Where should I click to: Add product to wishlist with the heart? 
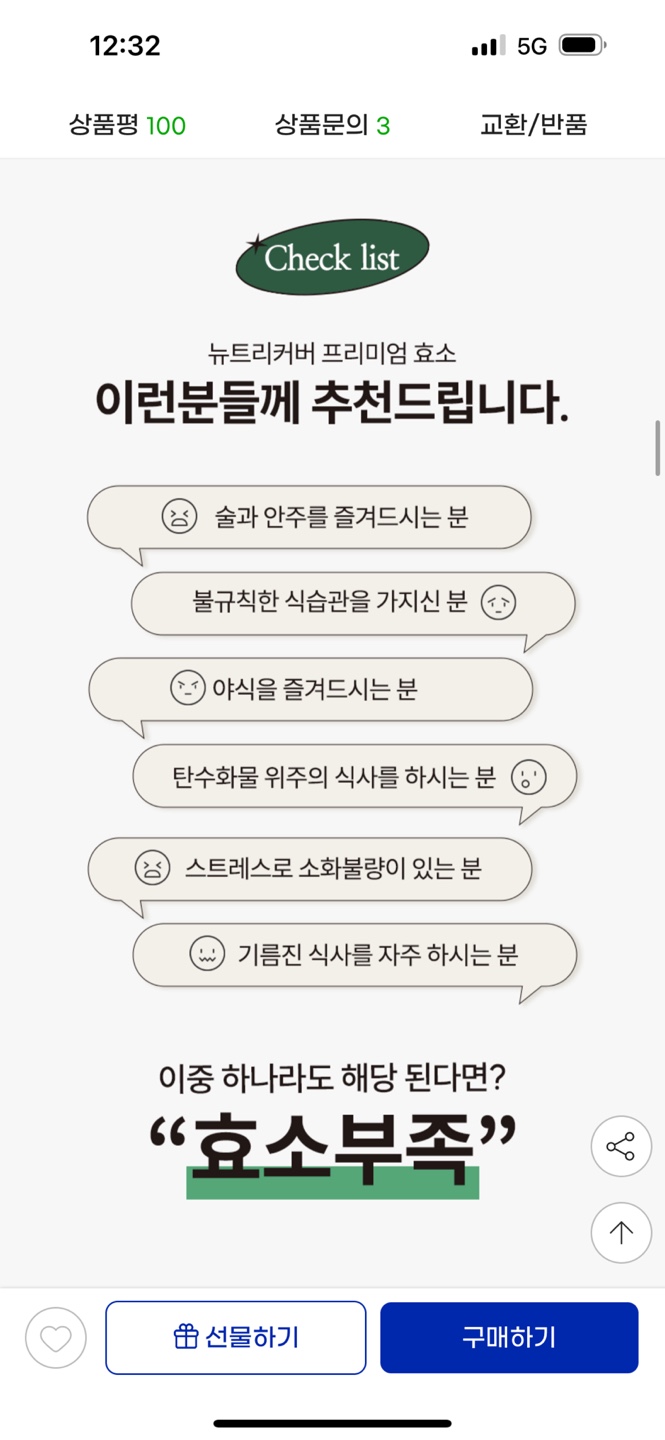click(x=56, y=1338)
